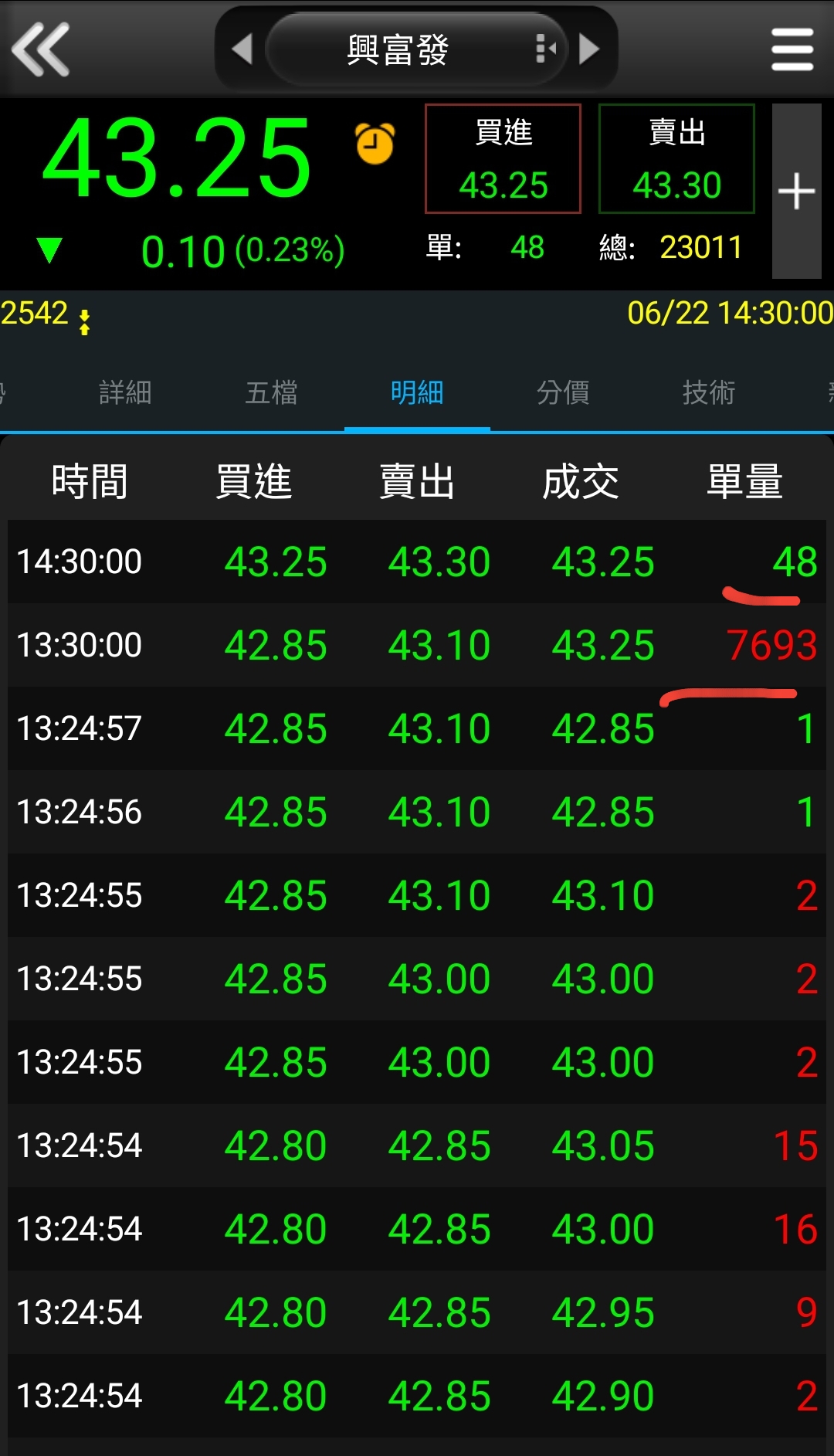
Task: Open the 分價 tab
Action: tap(563, 392)
